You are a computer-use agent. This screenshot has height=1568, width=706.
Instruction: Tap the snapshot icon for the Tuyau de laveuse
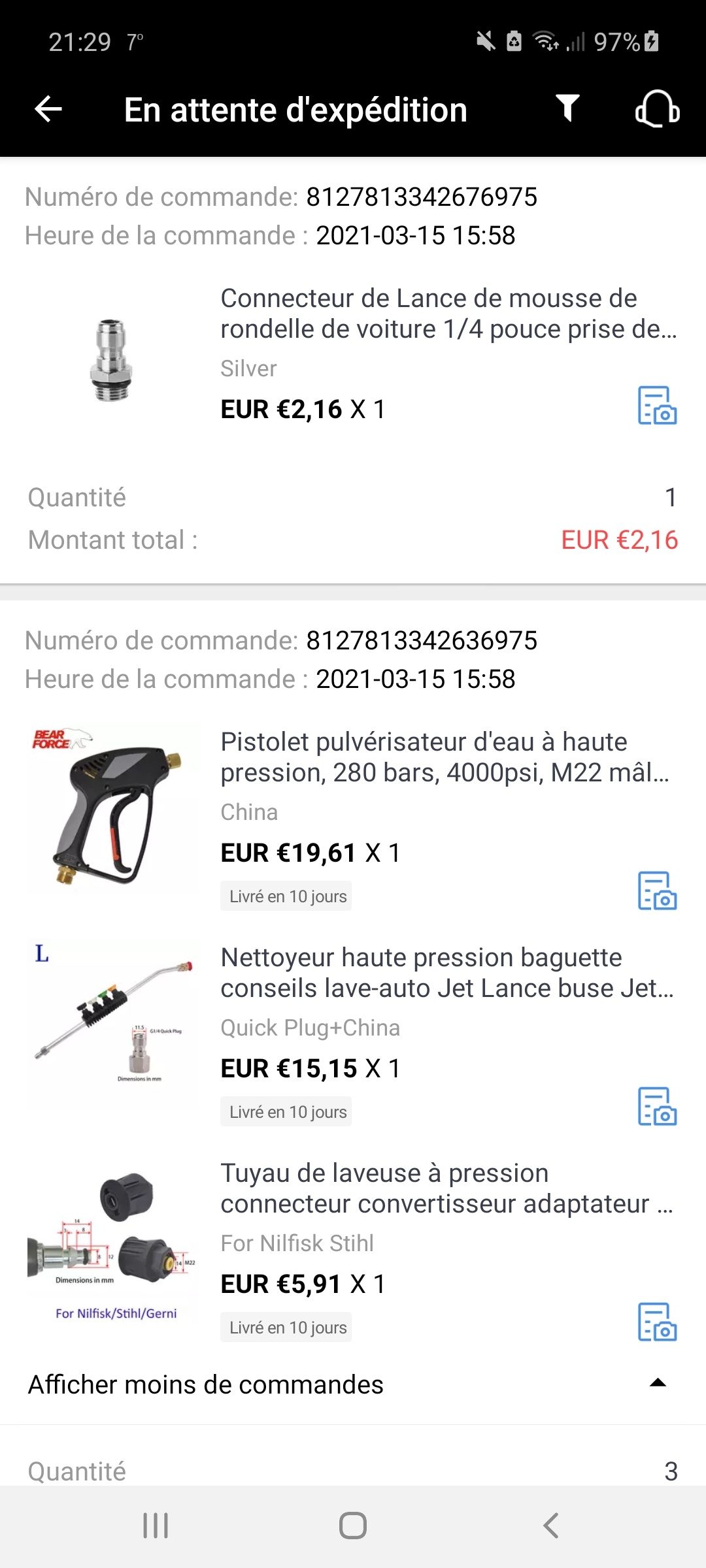(657, 1322)
